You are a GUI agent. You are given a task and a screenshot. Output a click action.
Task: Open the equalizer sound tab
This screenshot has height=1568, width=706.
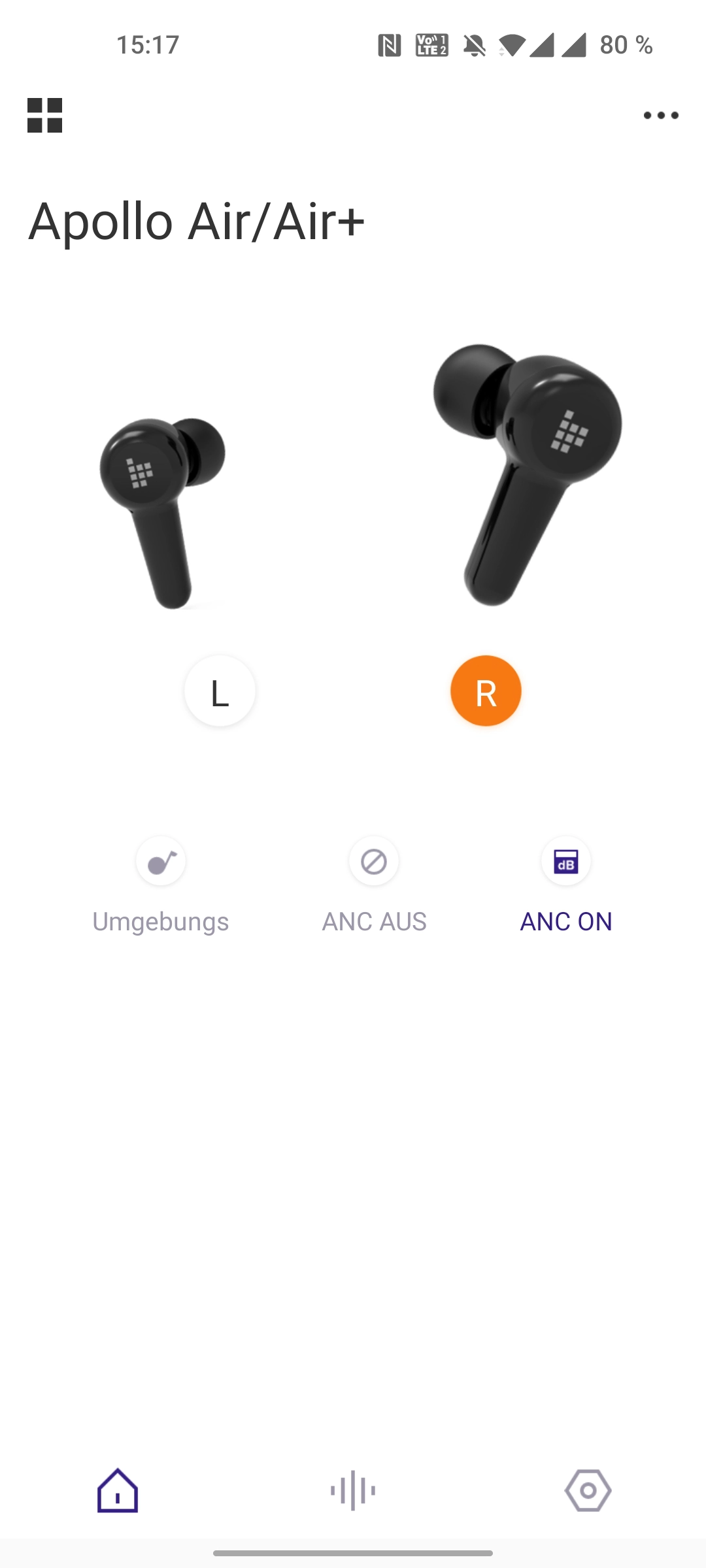pyautogui.click(x=353, y=1490)
